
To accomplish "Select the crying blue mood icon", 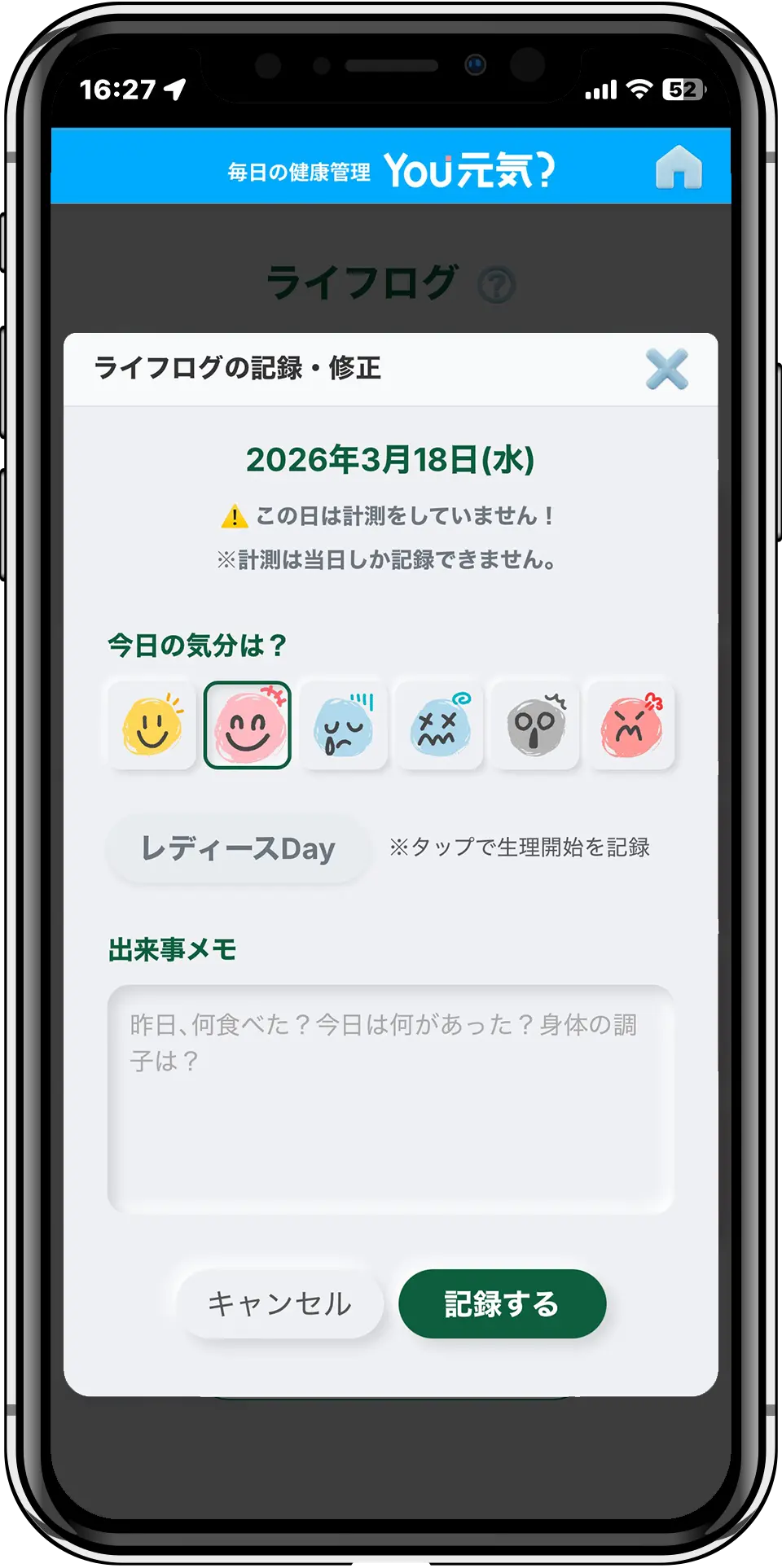I will 344,724.
